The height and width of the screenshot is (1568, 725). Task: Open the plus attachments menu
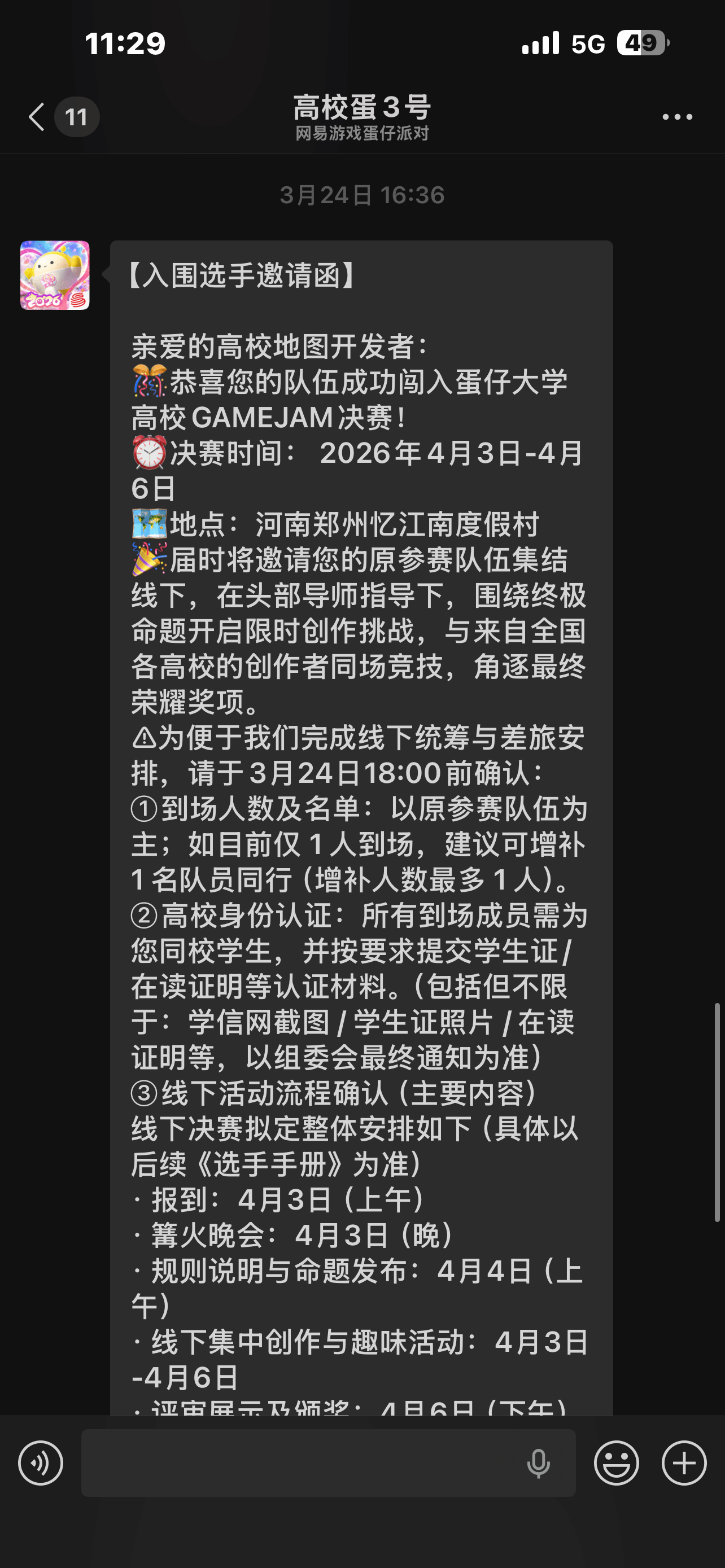coord(684,1462)
